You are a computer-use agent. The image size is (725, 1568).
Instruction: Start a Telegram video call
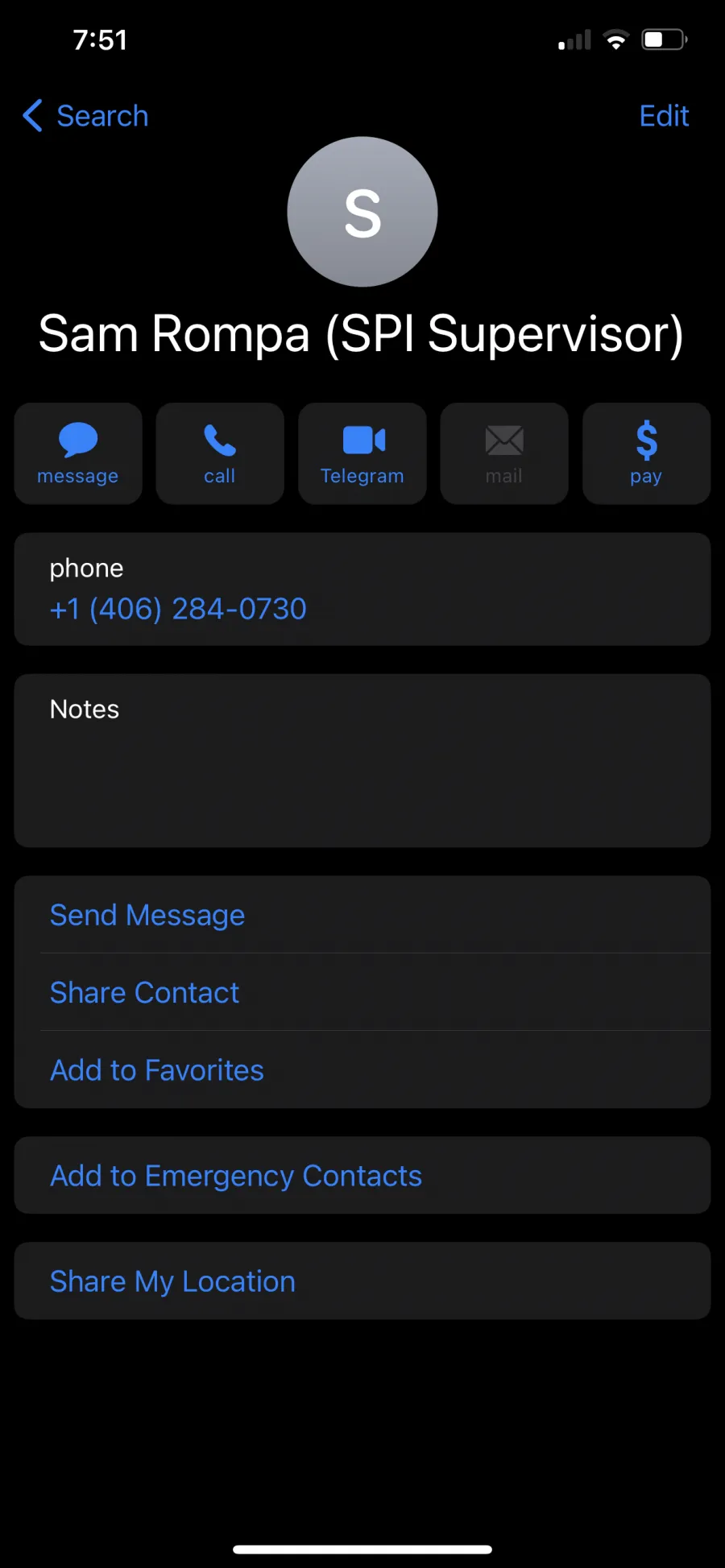pos(362,453)
